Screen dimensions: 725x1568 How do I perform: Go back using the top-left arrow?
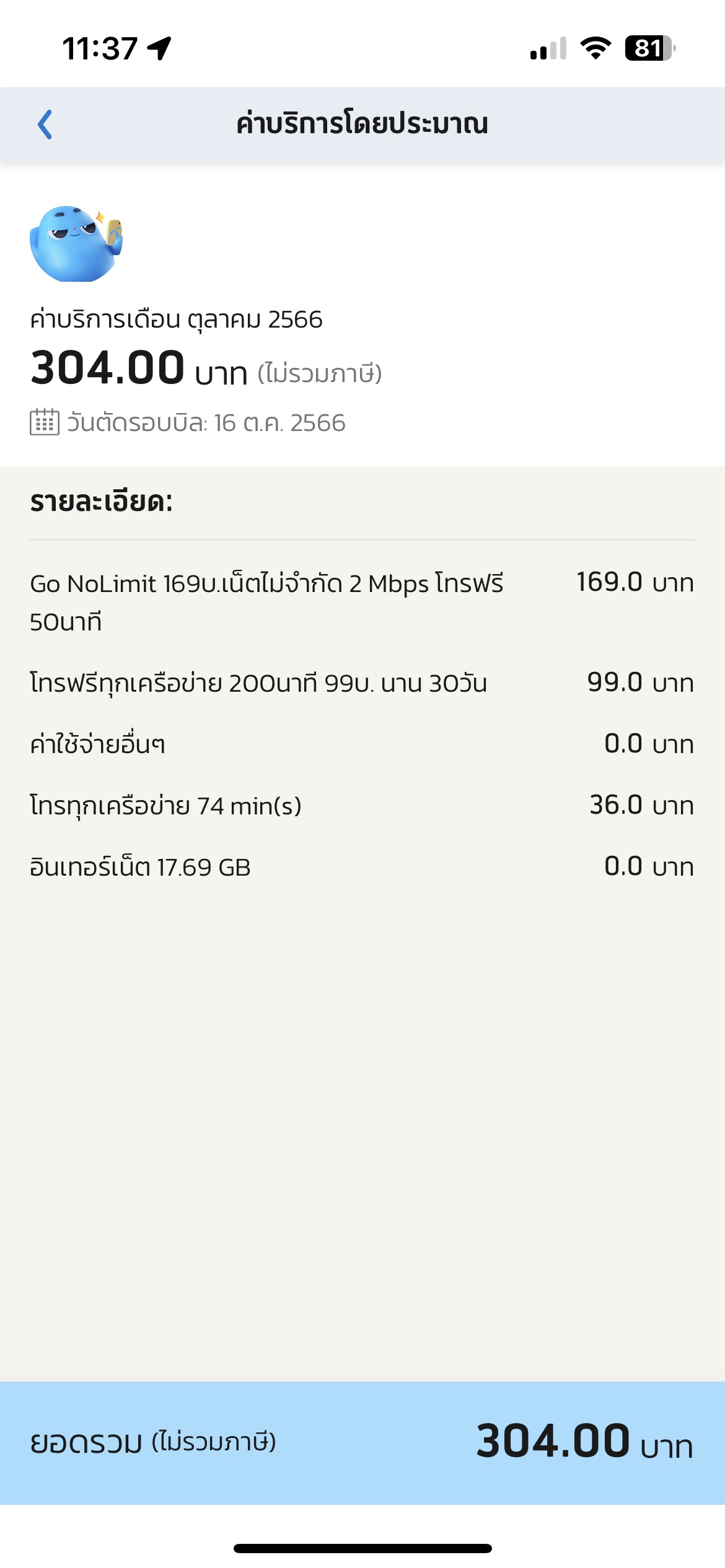pos(45,124)
